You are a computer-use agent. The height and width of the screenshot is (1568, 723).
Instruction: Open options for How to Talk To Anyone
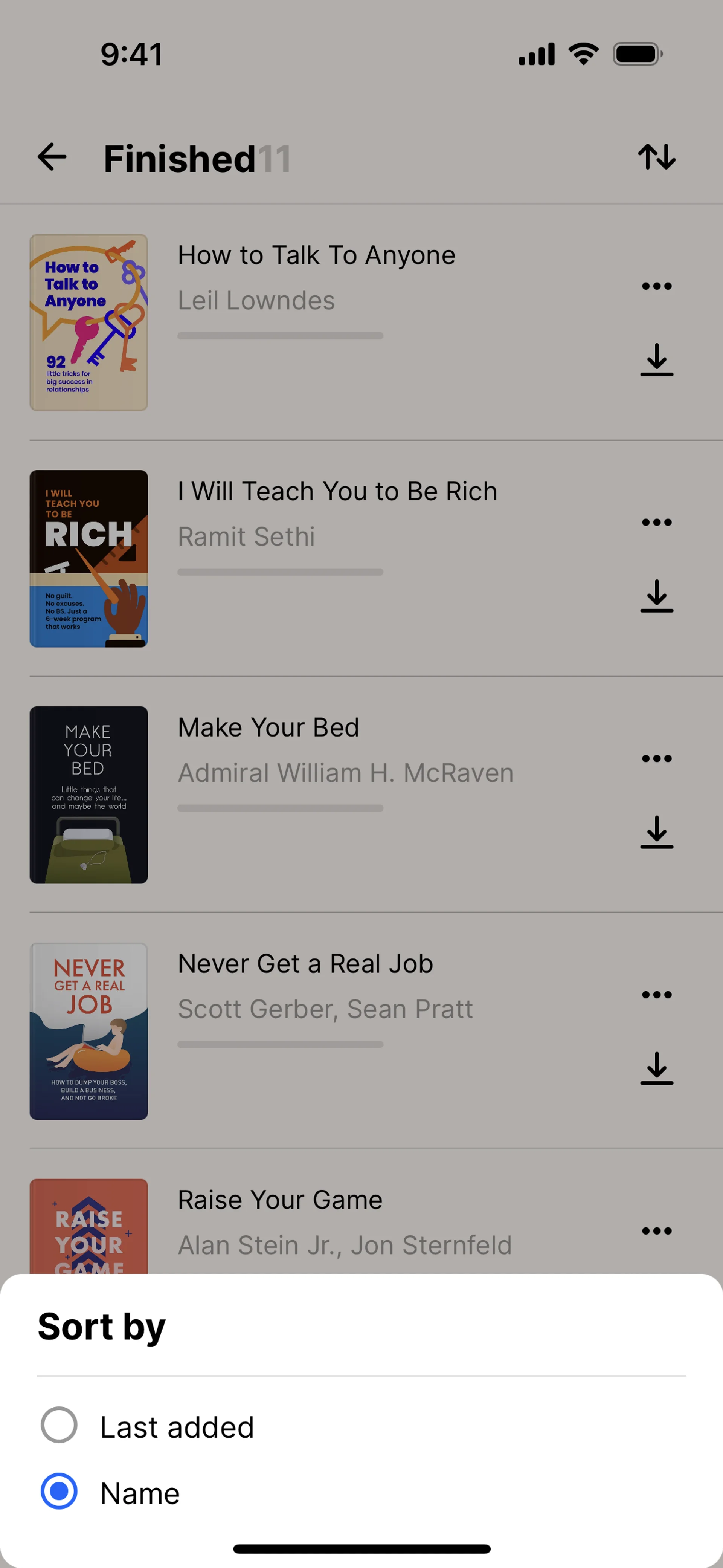(x=657, y=286)
